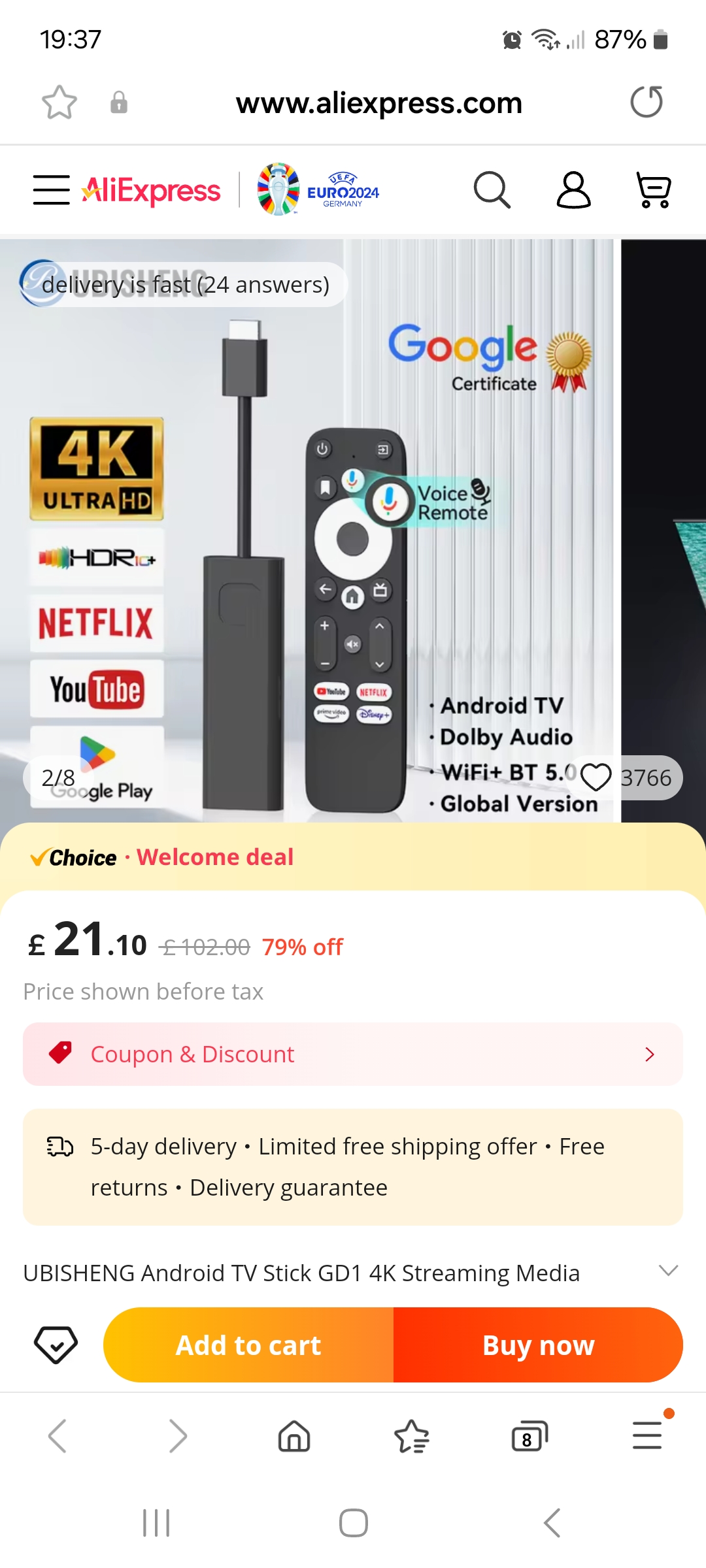Open Coupon & Discount details

353,1054
